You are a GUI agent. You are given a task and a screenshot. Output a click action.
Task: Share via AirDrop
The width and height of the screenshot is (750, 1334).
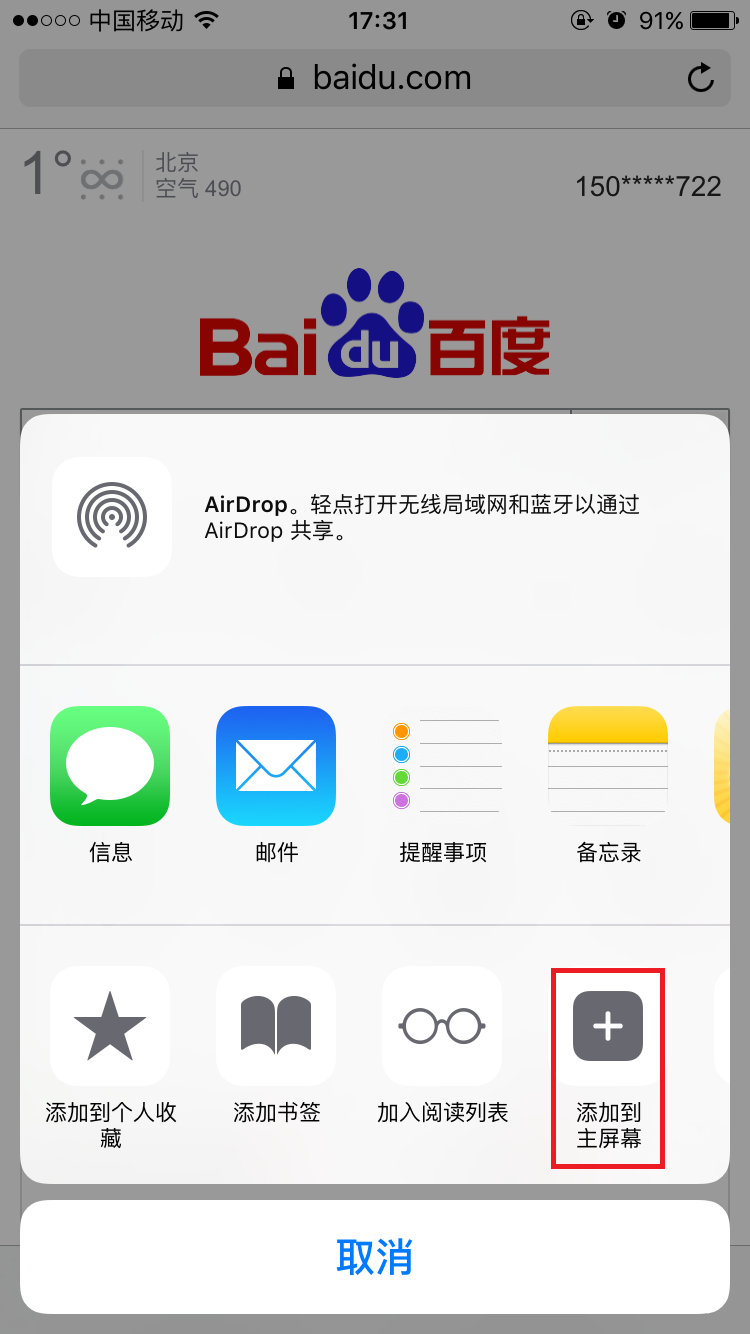pos(112,517)
